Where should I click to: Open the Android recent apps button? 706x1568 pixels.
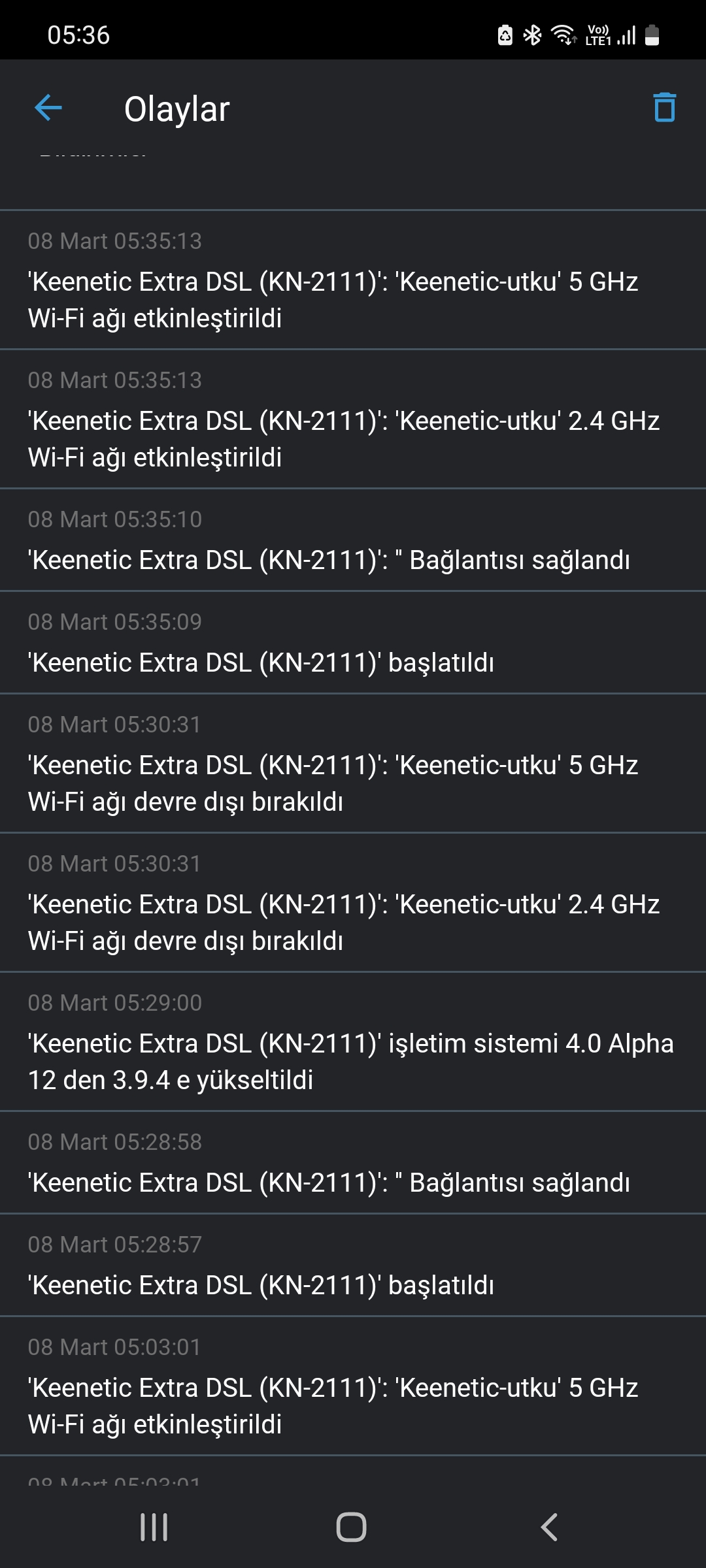(x=154, y=1527)
